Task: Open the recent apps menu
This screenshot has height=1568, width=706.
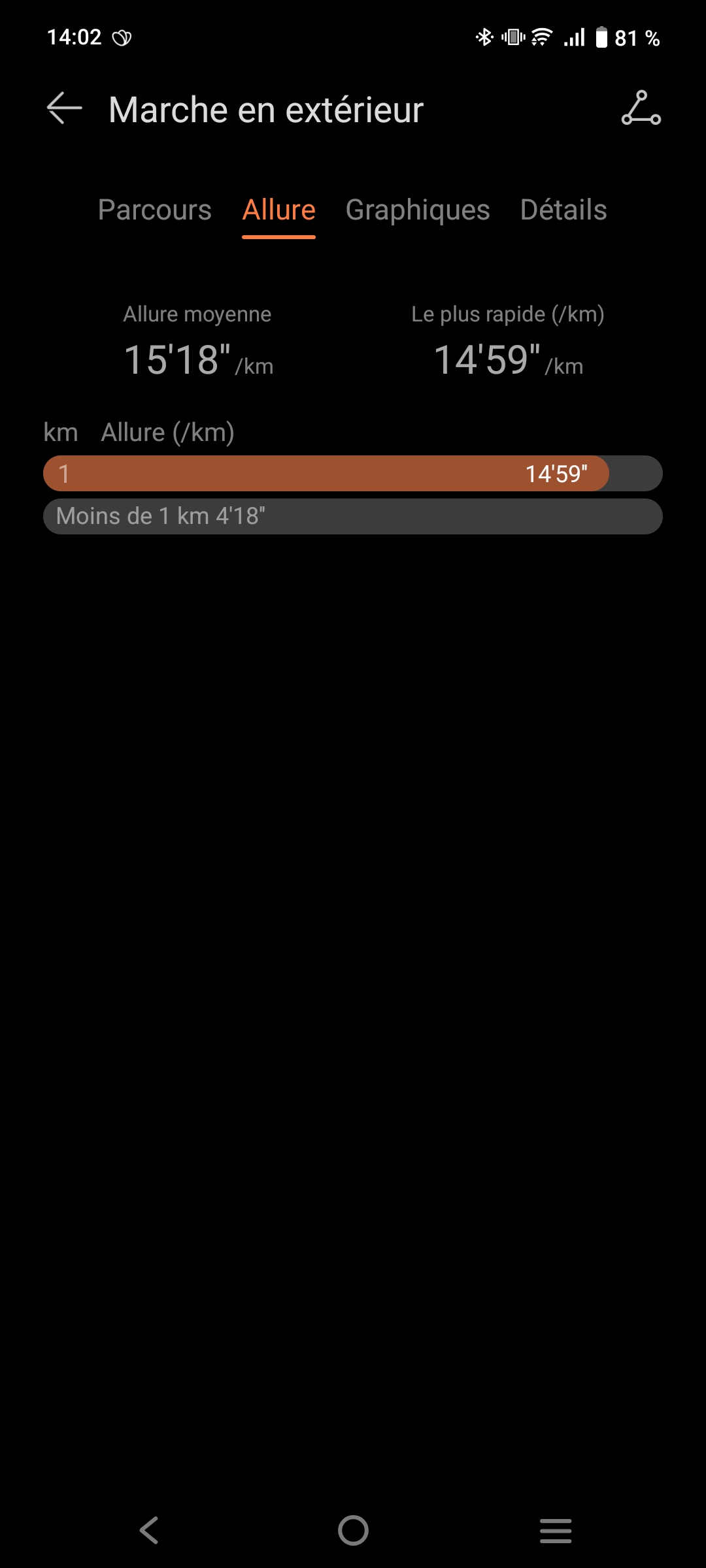Action: pos(556,1530)
